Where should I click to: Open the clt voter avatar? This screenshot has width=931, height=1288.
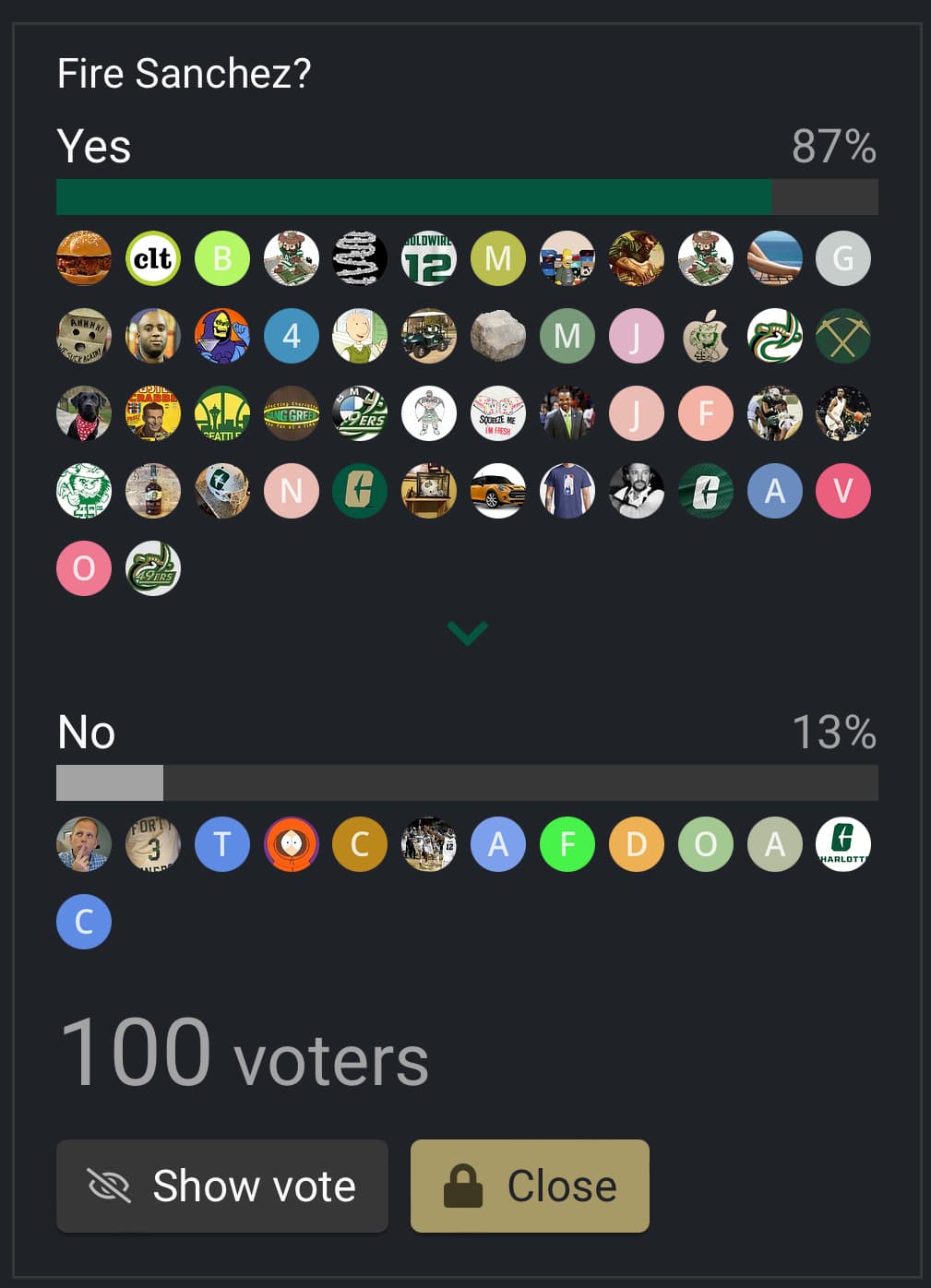pos(153,258)
